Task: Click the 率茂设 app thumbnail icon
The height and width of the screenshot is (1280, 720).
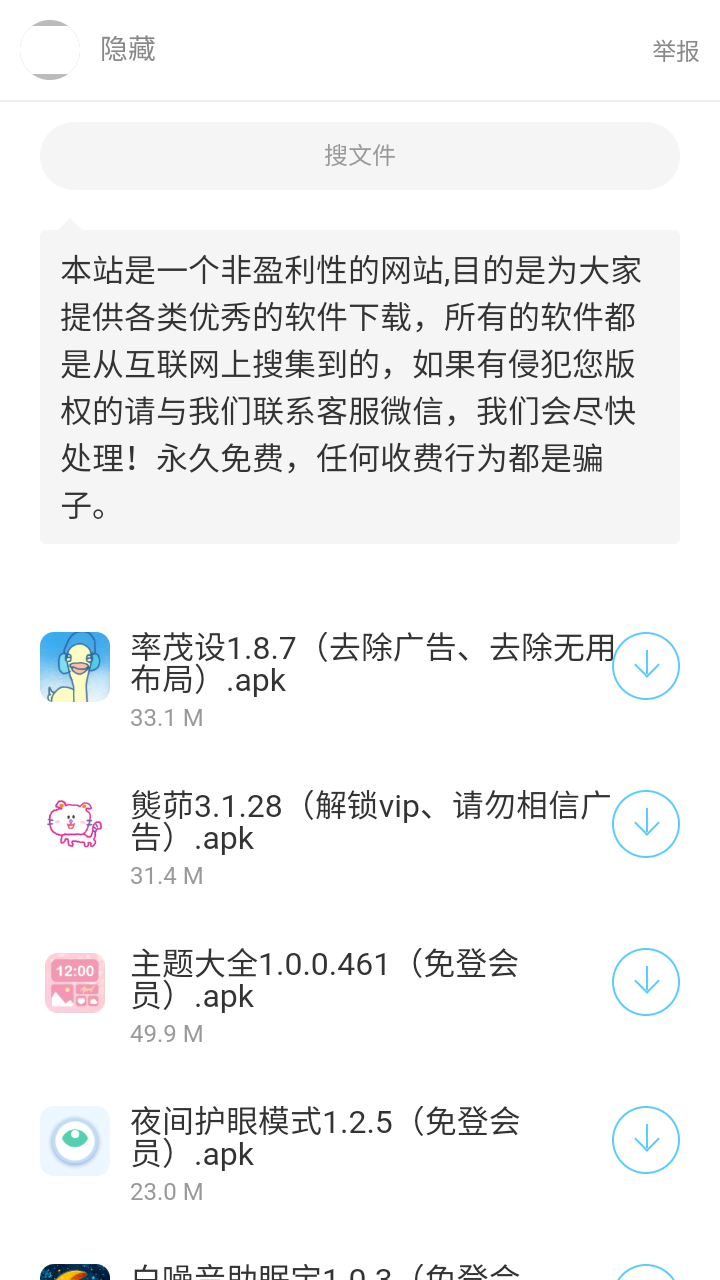Action: tap(74, 665)
